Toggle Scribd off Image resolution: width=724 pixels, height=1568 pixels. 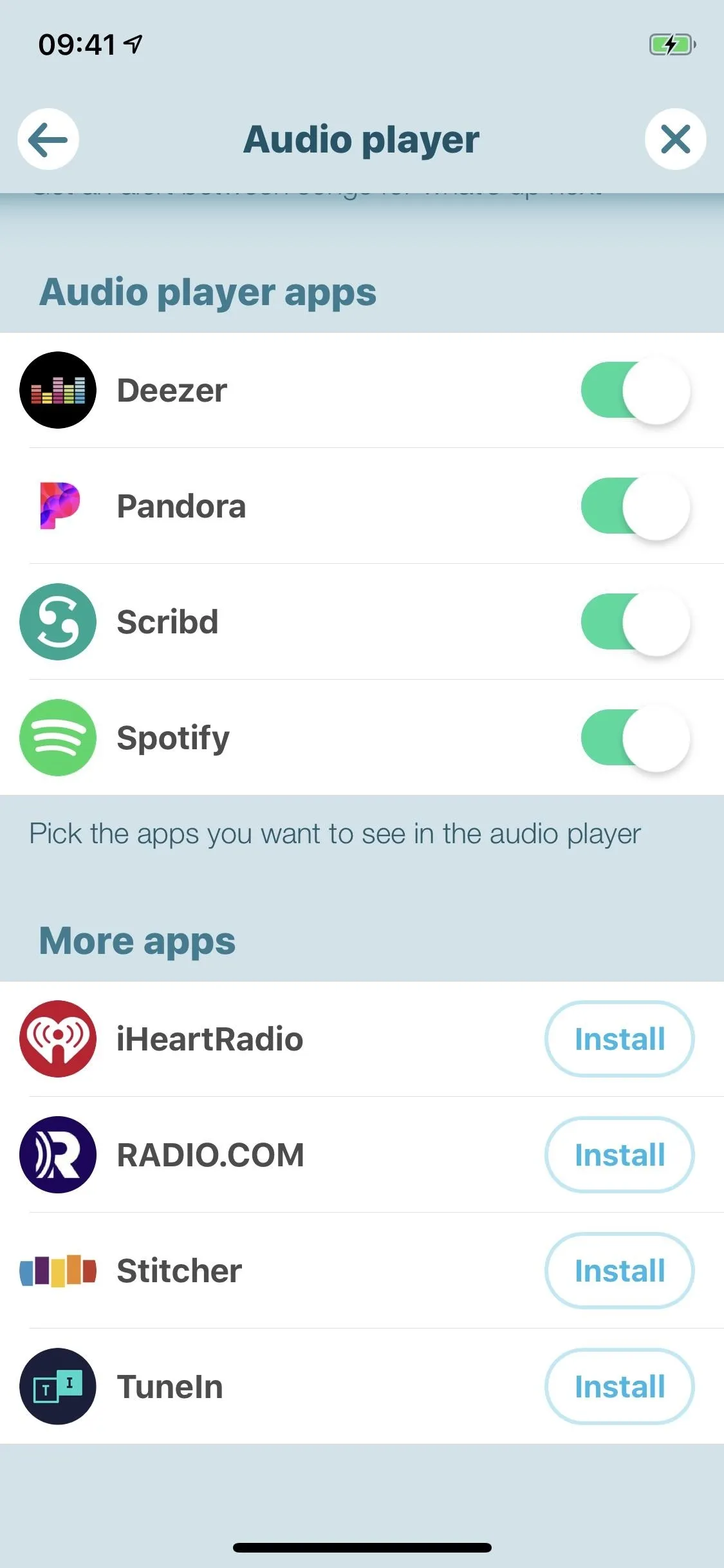(636, 622)
